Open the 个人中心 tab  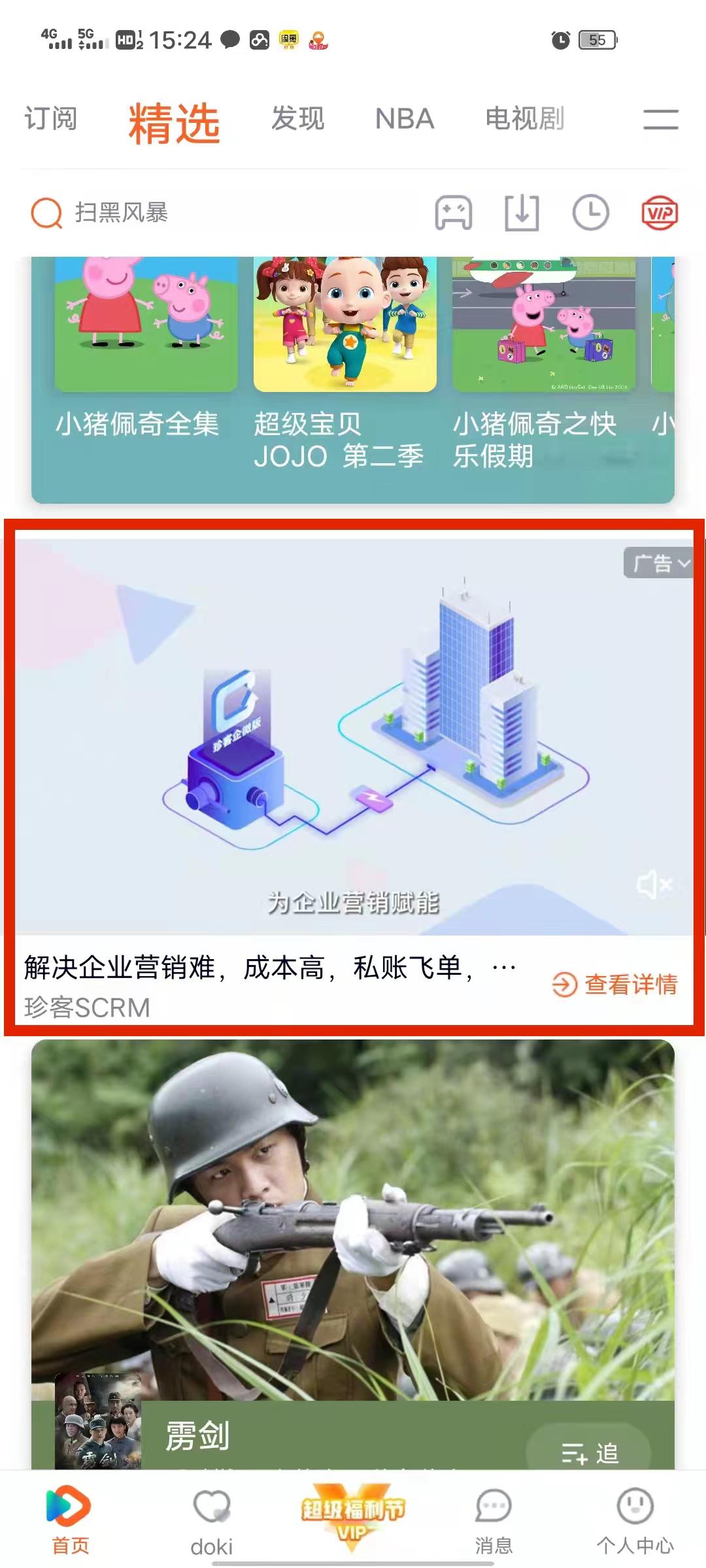point(635,1522)
